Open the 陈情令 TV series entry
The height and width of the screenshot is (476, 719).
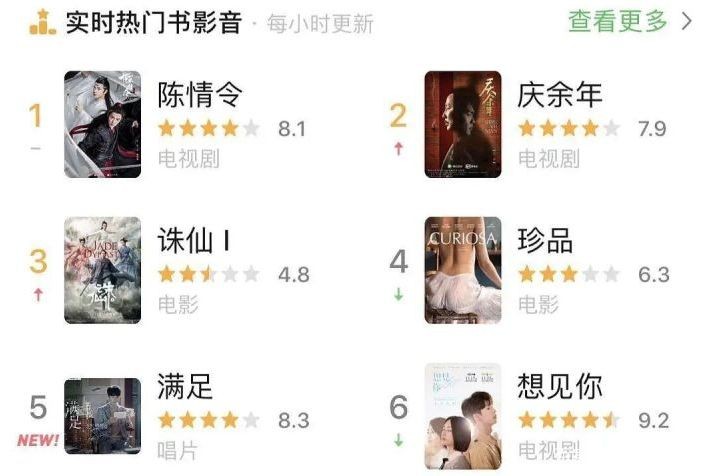(200, 95)
